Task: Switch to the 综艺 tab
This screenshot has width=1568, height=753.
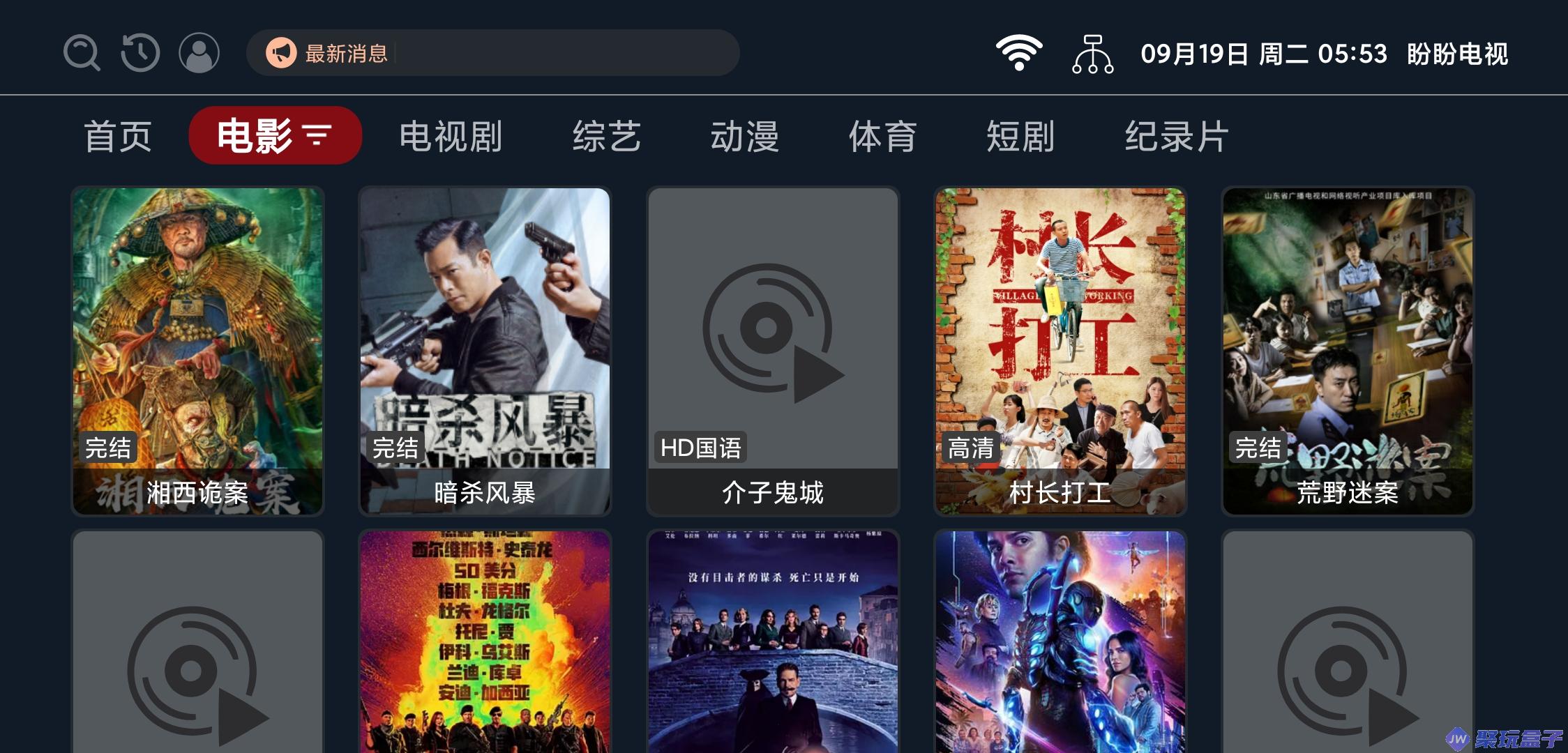Action: tap(606, 136)
